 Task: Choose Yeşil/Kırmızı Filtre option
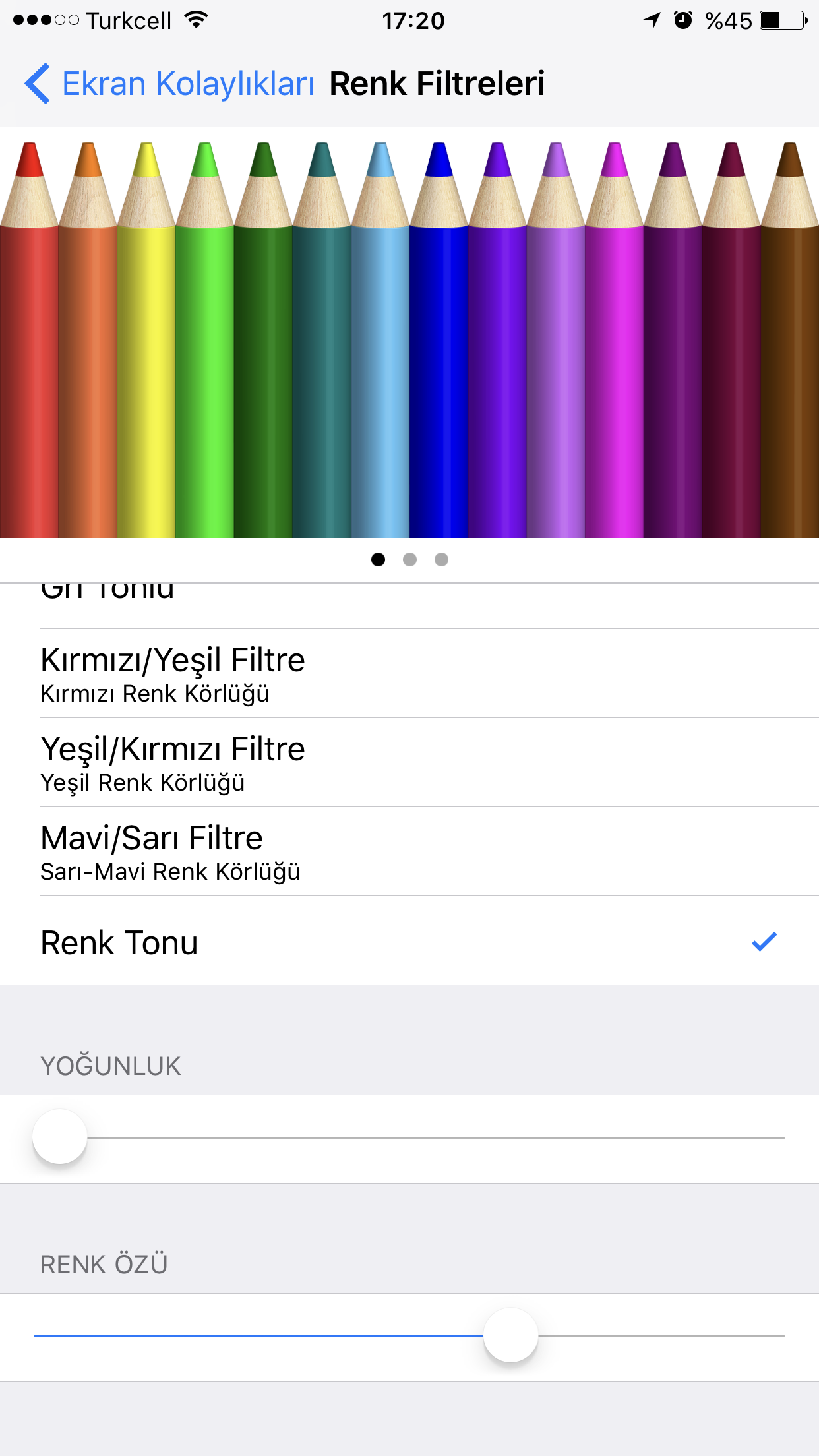(409, 763)
